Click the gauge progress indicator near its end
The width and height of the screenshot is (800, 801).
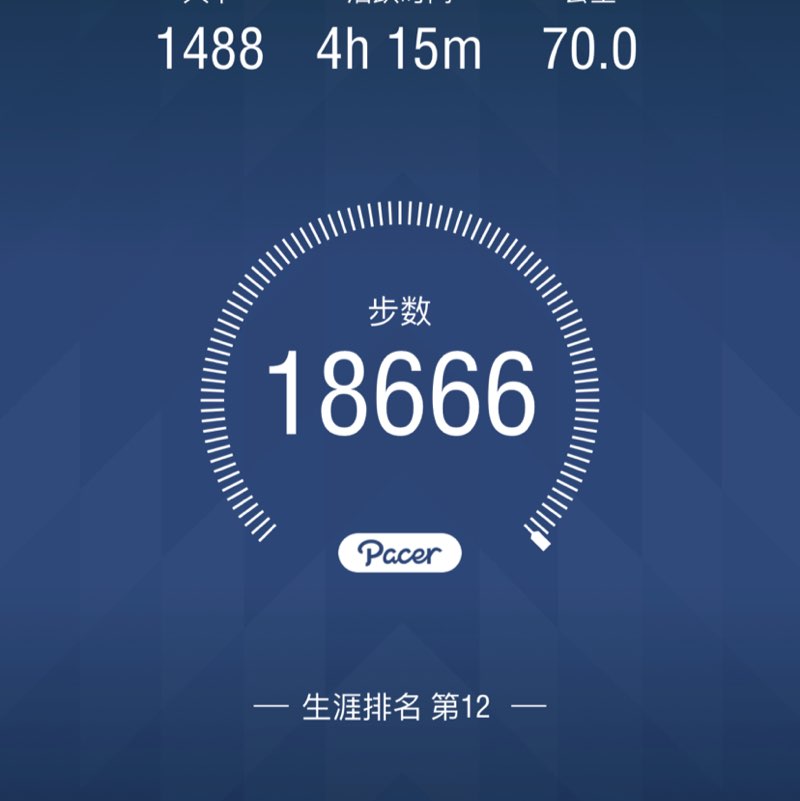(x=541, y=541)
